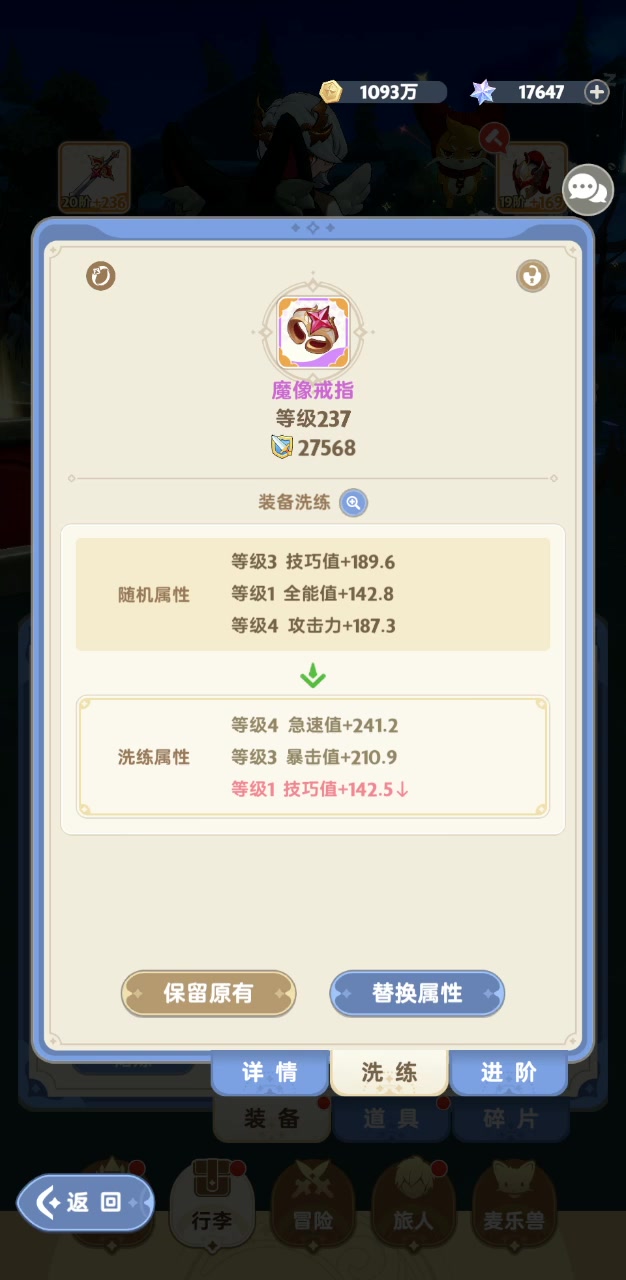This screenshot has height=1280, width=626.
Task: Add more star gems with plus
Action: [596, 92]
